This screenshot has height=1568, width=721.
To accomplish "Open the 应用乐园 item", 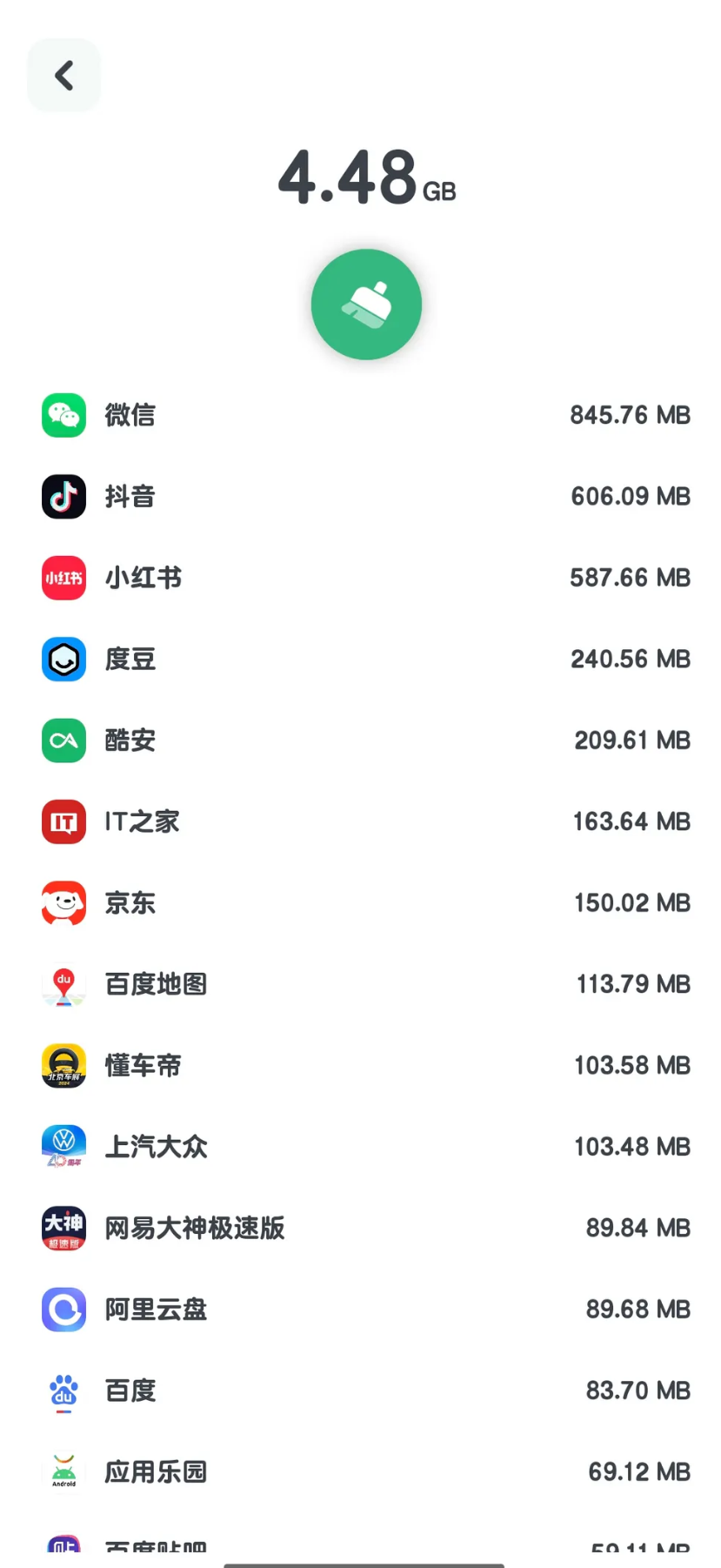I will click(365, 1471).
